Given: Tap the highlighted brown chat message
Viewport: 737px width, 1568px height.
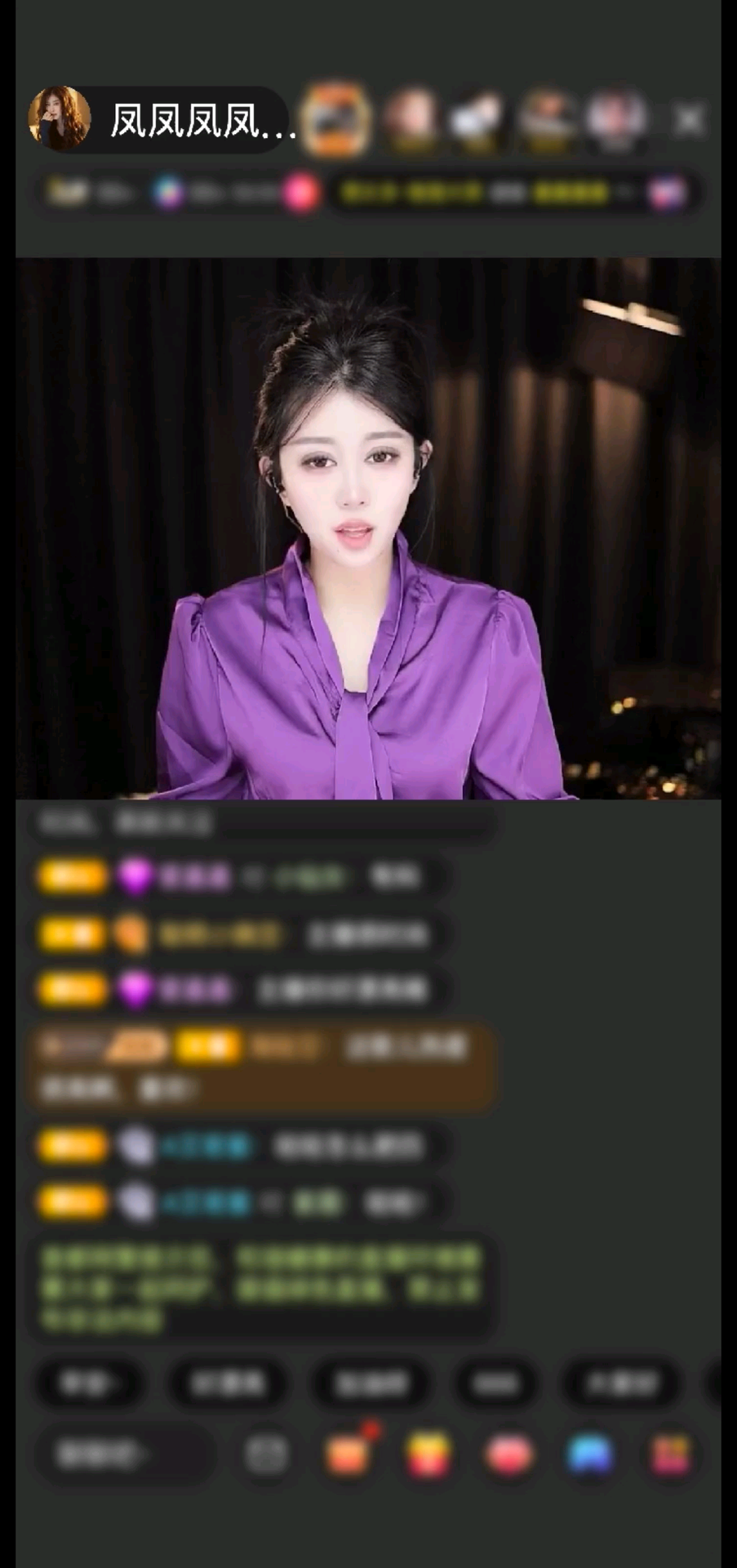Looking at the screenshot, I should coord(261,1067).
